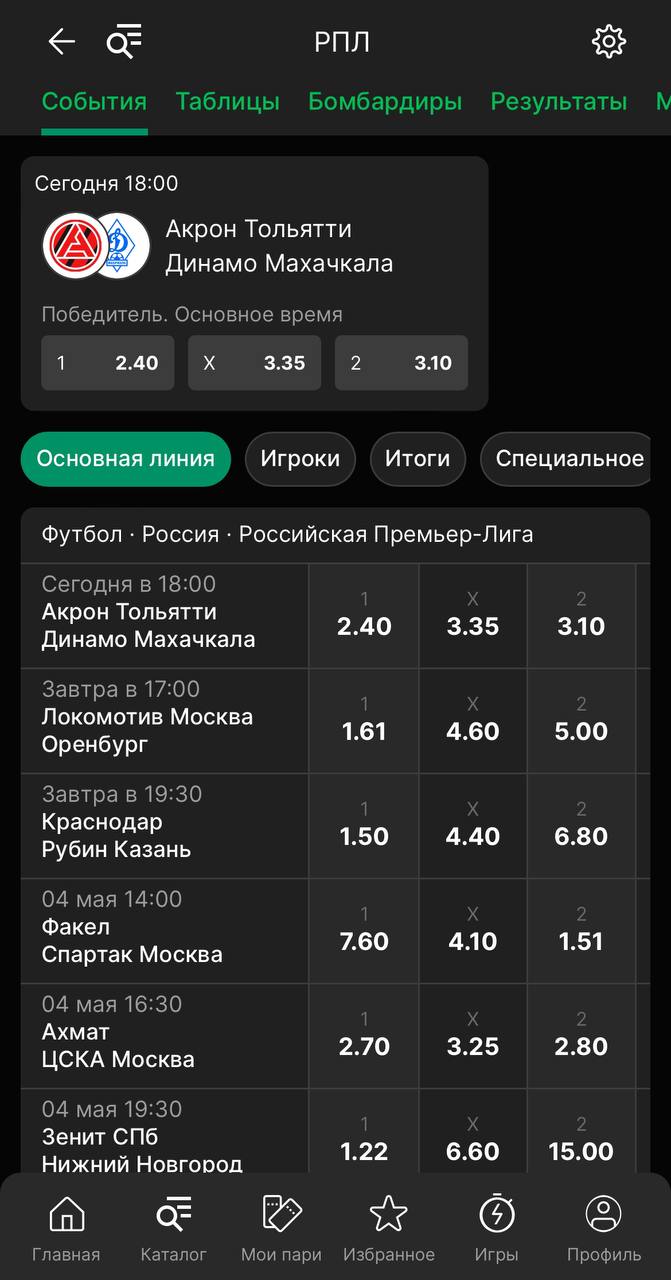Pick Спартак Москва win at 1.51
This screenshot has height=1280, width=671.
pos(581,930)
